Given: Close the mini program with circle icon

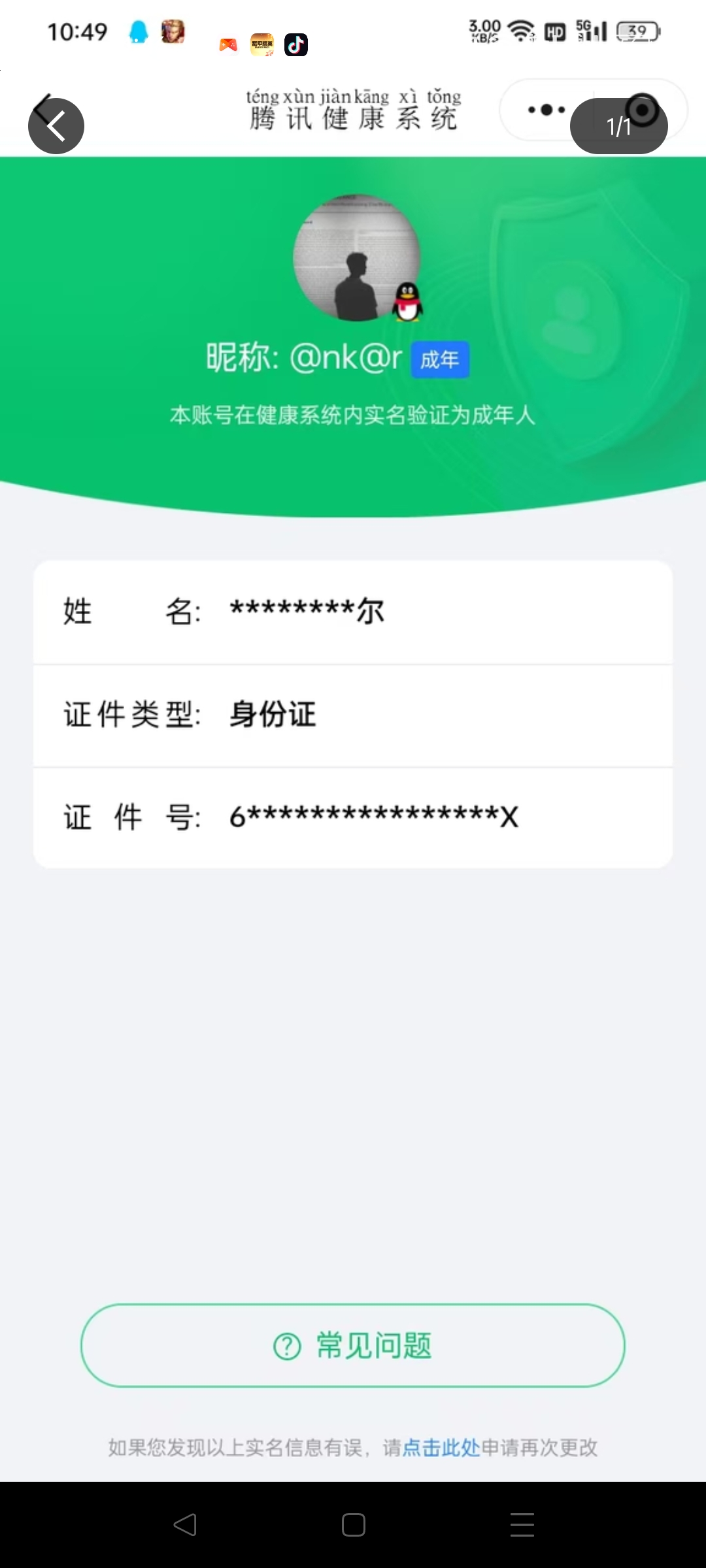Looking at the screenshot, I should [x=643, y=110].
